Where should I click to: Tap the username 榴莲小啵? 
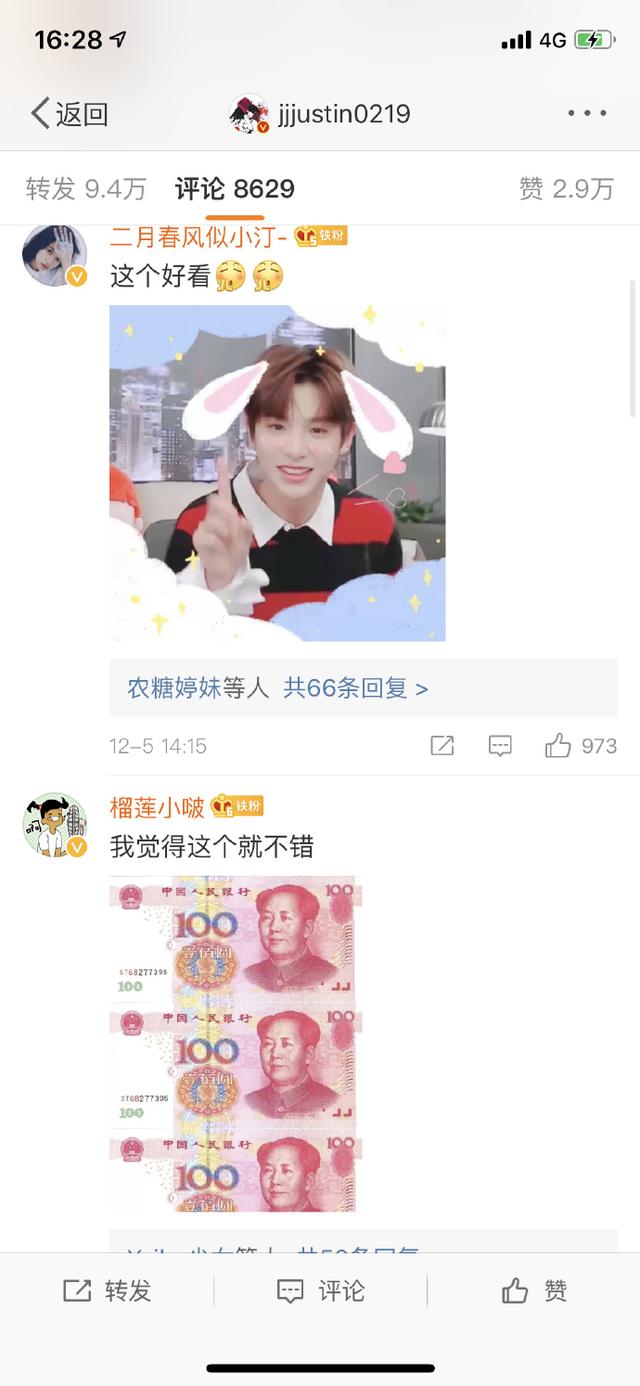tap(157, 807)
